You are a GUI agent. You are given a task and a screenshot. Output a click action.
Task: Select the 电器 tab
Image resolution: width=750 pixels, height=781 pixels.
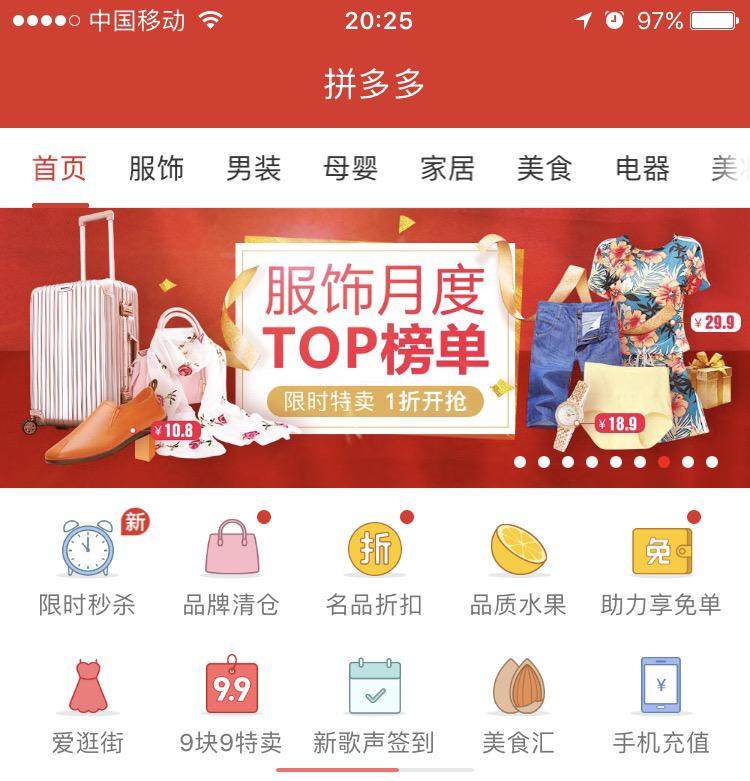[641, 169]
